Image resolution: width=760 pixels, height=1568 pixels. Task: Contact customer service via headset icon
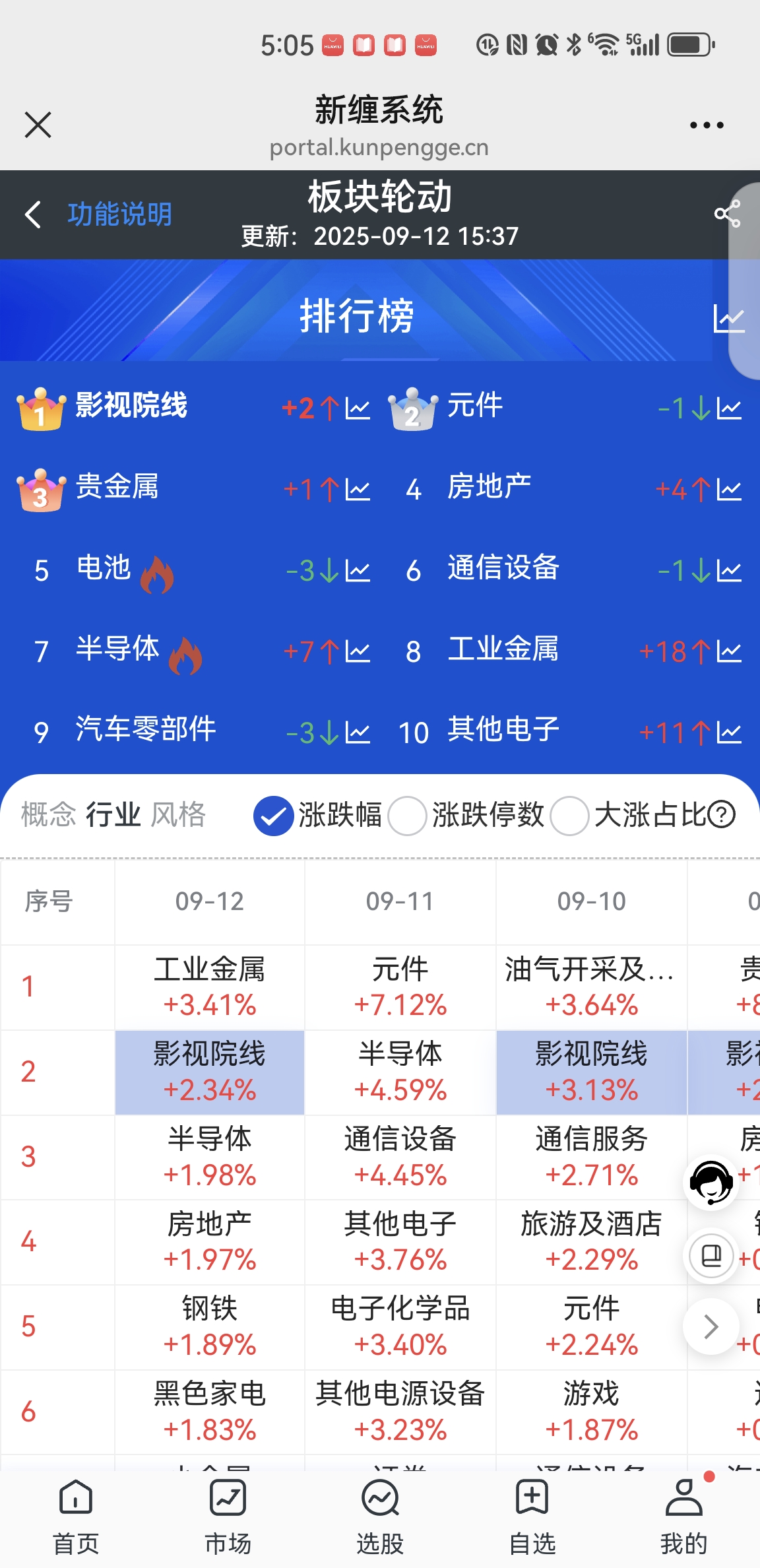pyautogui.click(x=711, y=1182)
